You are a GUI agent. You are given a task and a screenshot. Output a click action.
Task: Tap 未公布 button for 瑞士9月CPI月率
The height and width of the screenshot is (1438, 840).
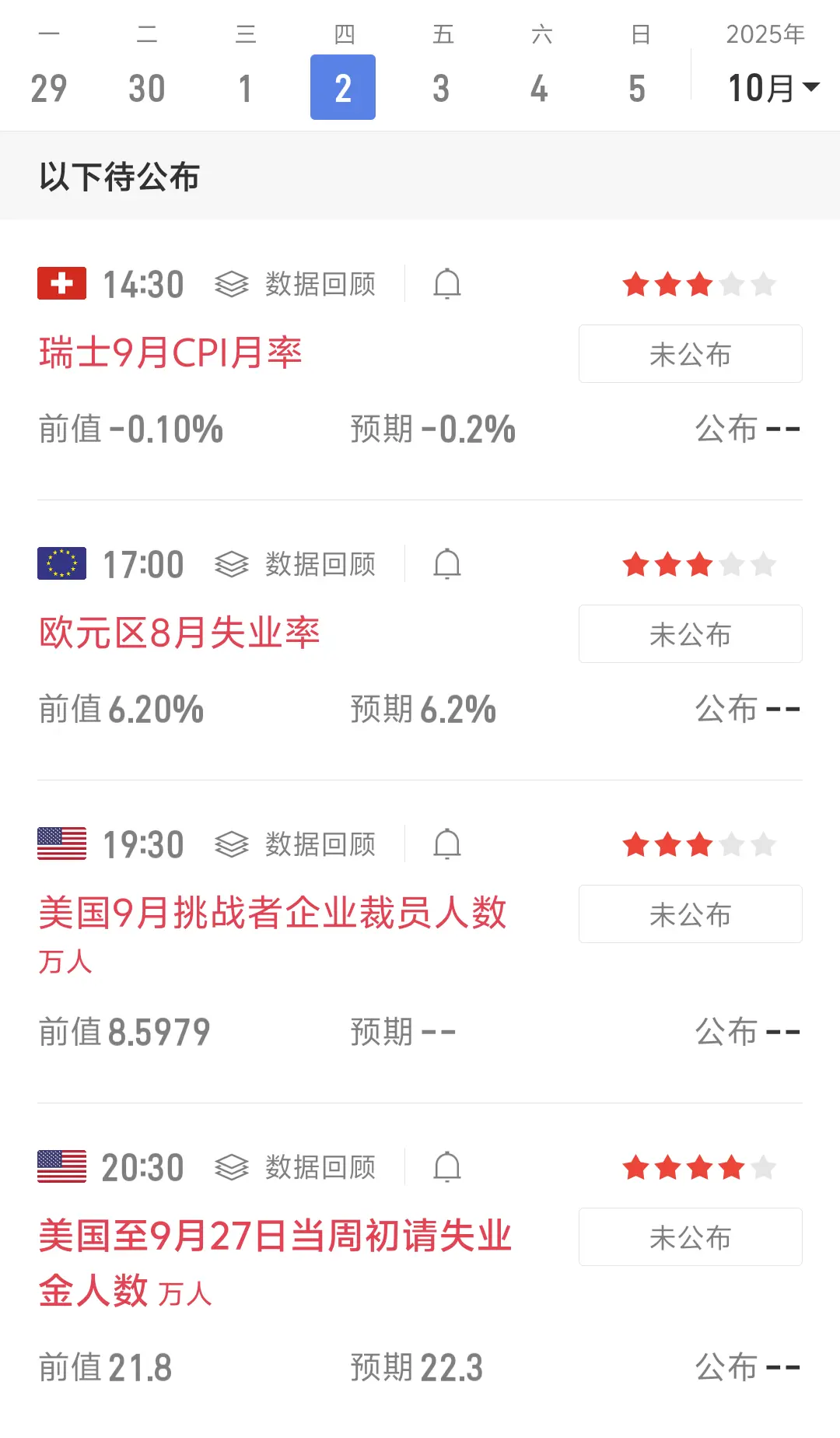690,354
